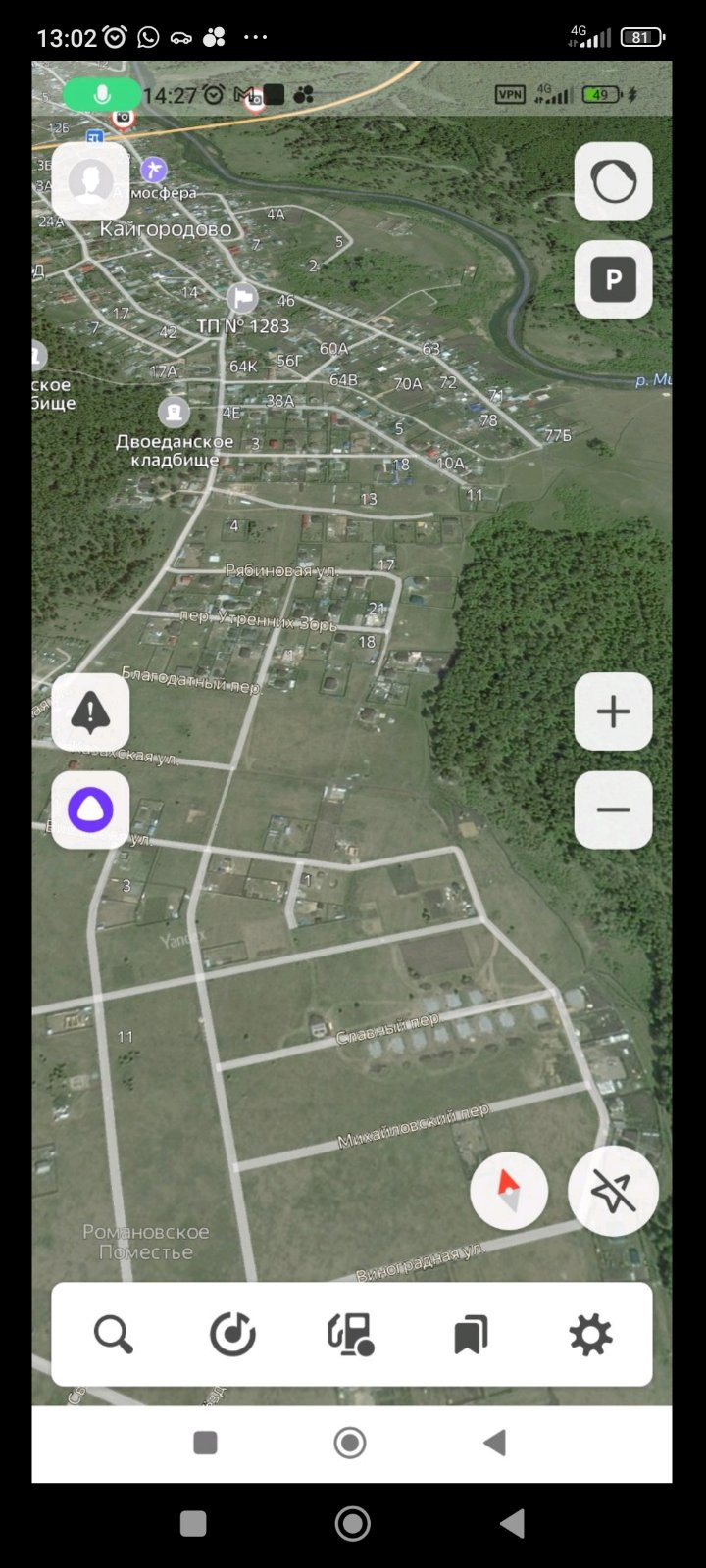
Task: Open settings via the gear icon
Action: (x=590, y=1335)
